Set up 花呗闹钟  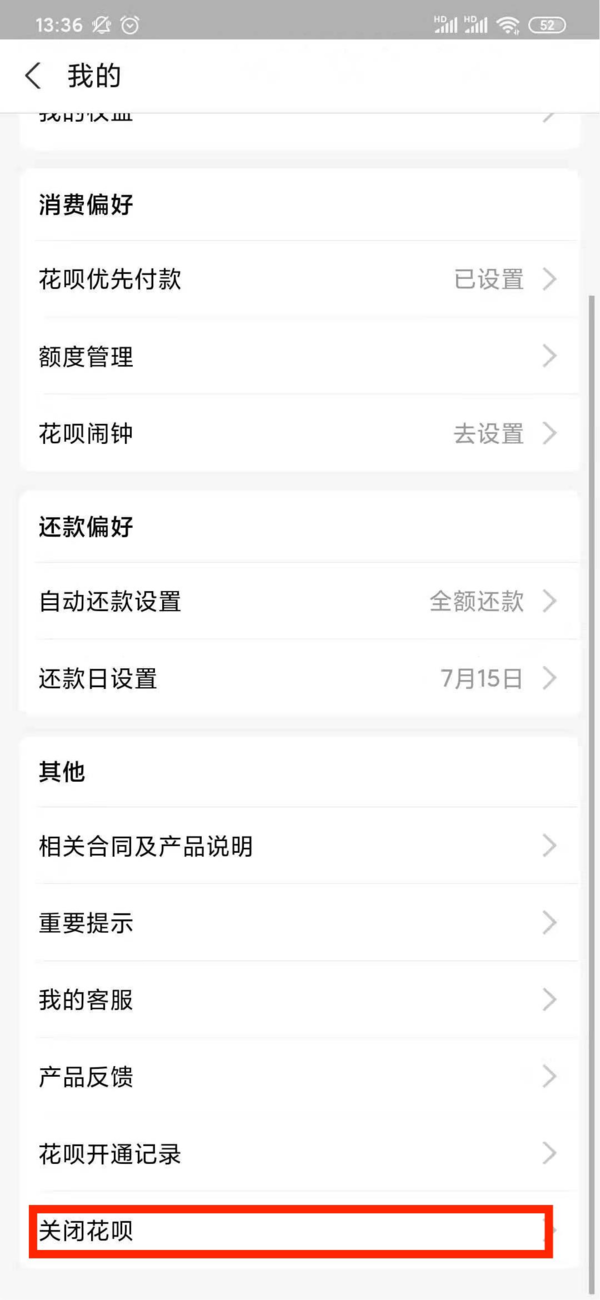(x=300, y=434)
